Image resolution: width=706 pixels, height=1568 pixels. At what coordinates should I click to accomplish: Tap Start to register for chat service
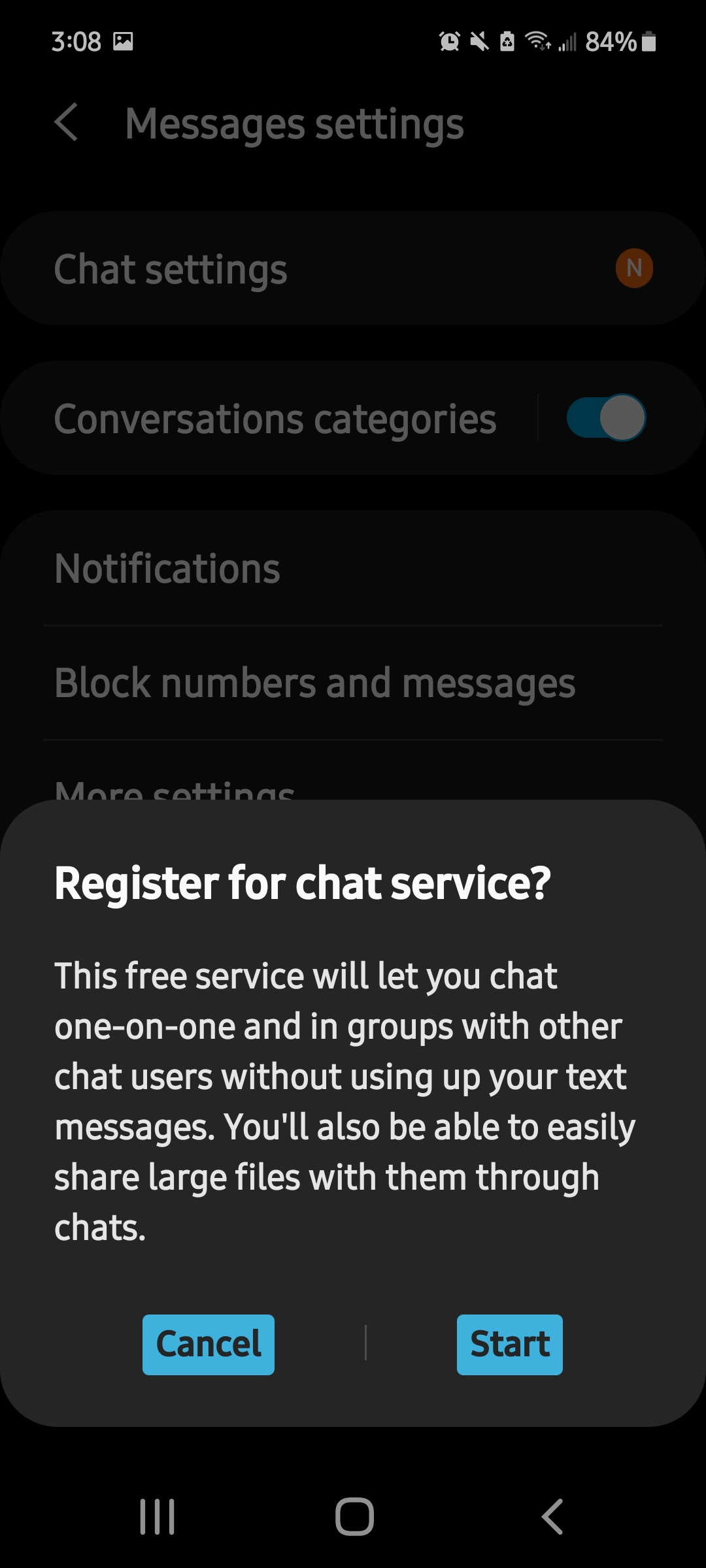[x=509, y=1344]
